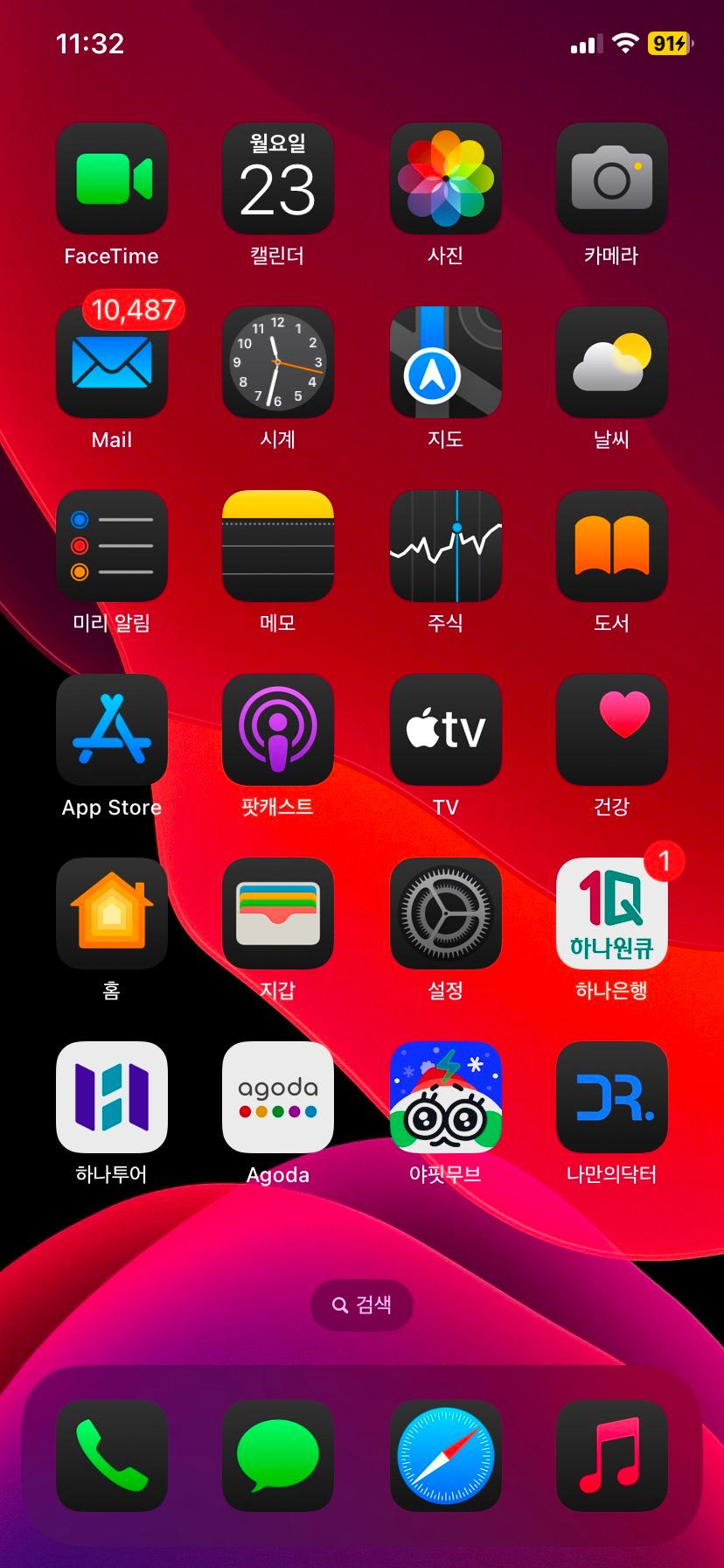Launch the Agoda app
Viewport: 724px width, 1568px height.
pyautogui.click(x=278, y=1097)
